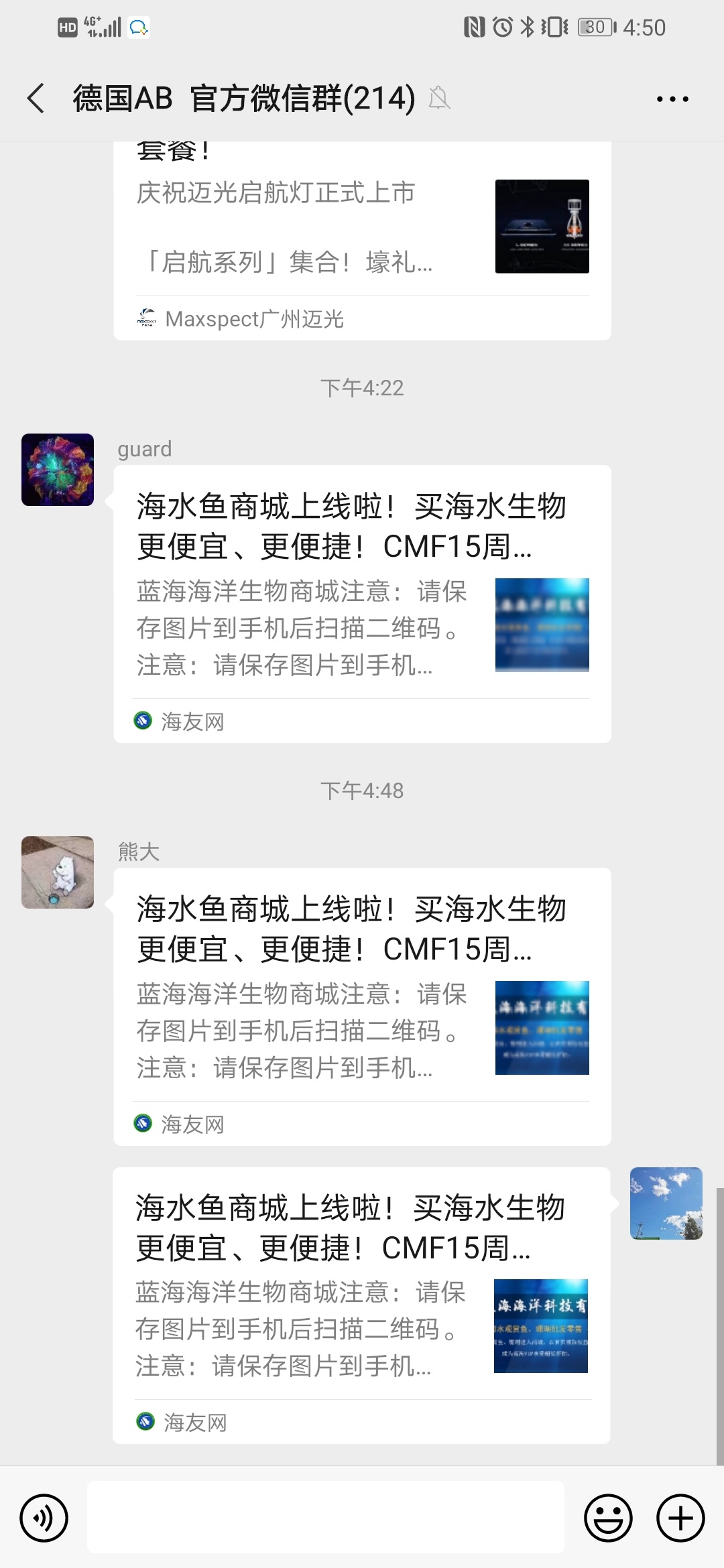
Task: View 熊大's profile avatar
Action: [58, 872]
